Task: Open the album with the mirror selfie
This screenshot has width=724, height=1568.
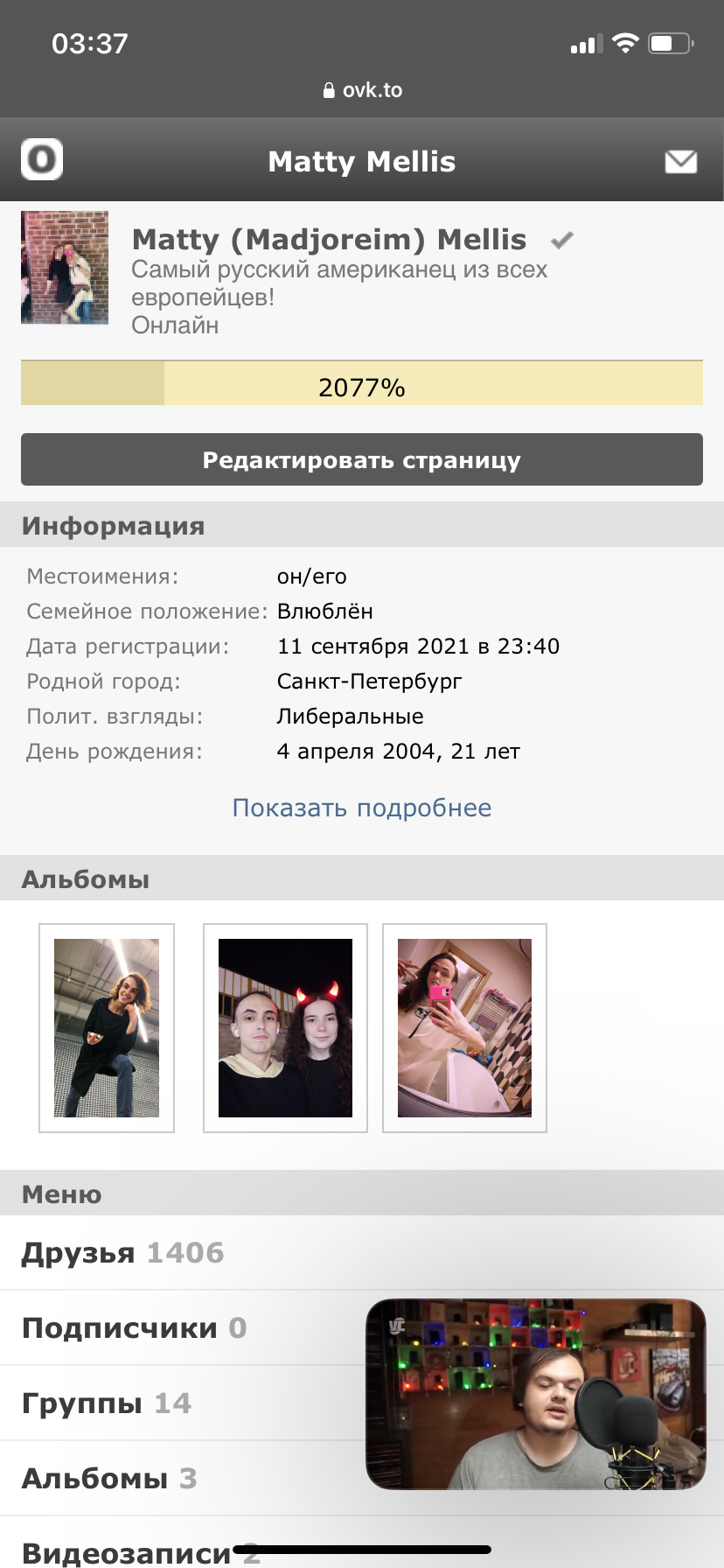Action: coord(464,1027)
